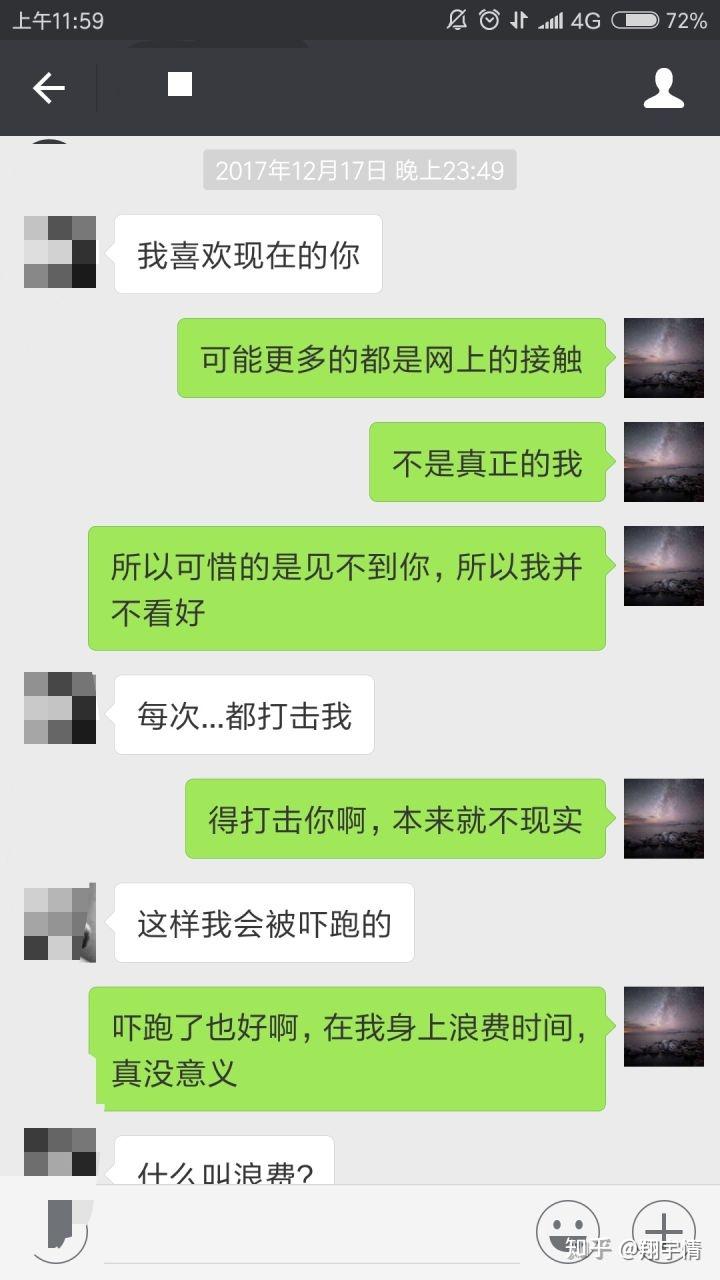This screenshot has height=1280, width=720.
Task: Open sender avatar next to 得打击你啊 message
Action: click(x=663, y=818)
